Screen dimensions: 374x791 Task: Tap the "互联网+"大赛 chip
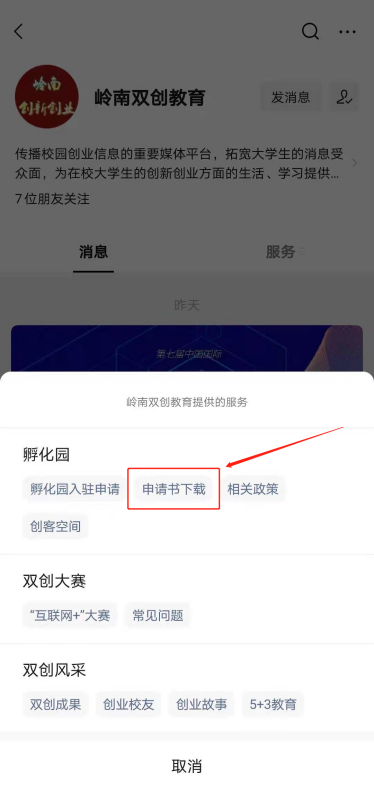pos(70,615)
